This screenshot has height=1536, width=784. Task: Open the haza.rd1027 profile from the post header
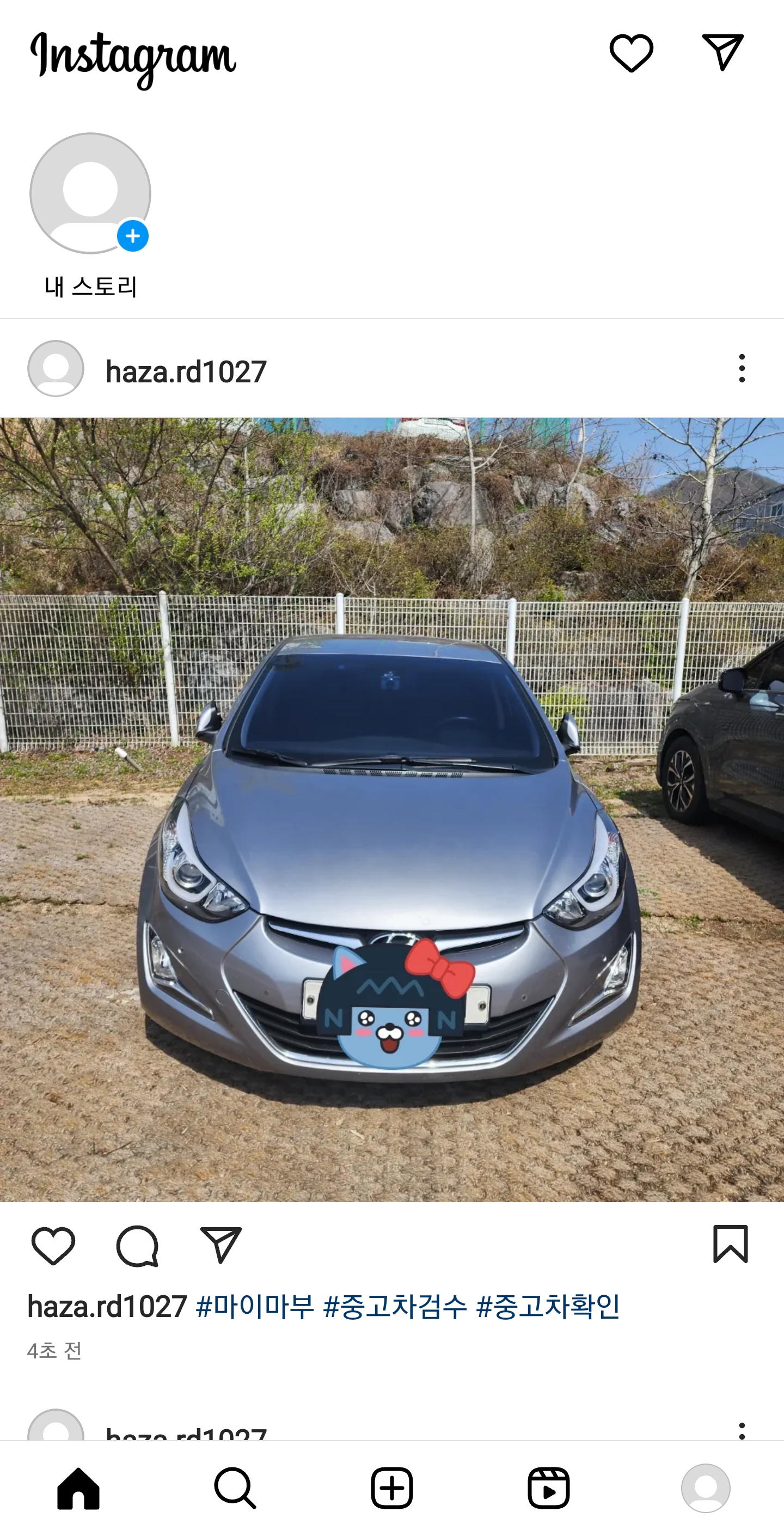pyautogui.click(x=186, y=371)
